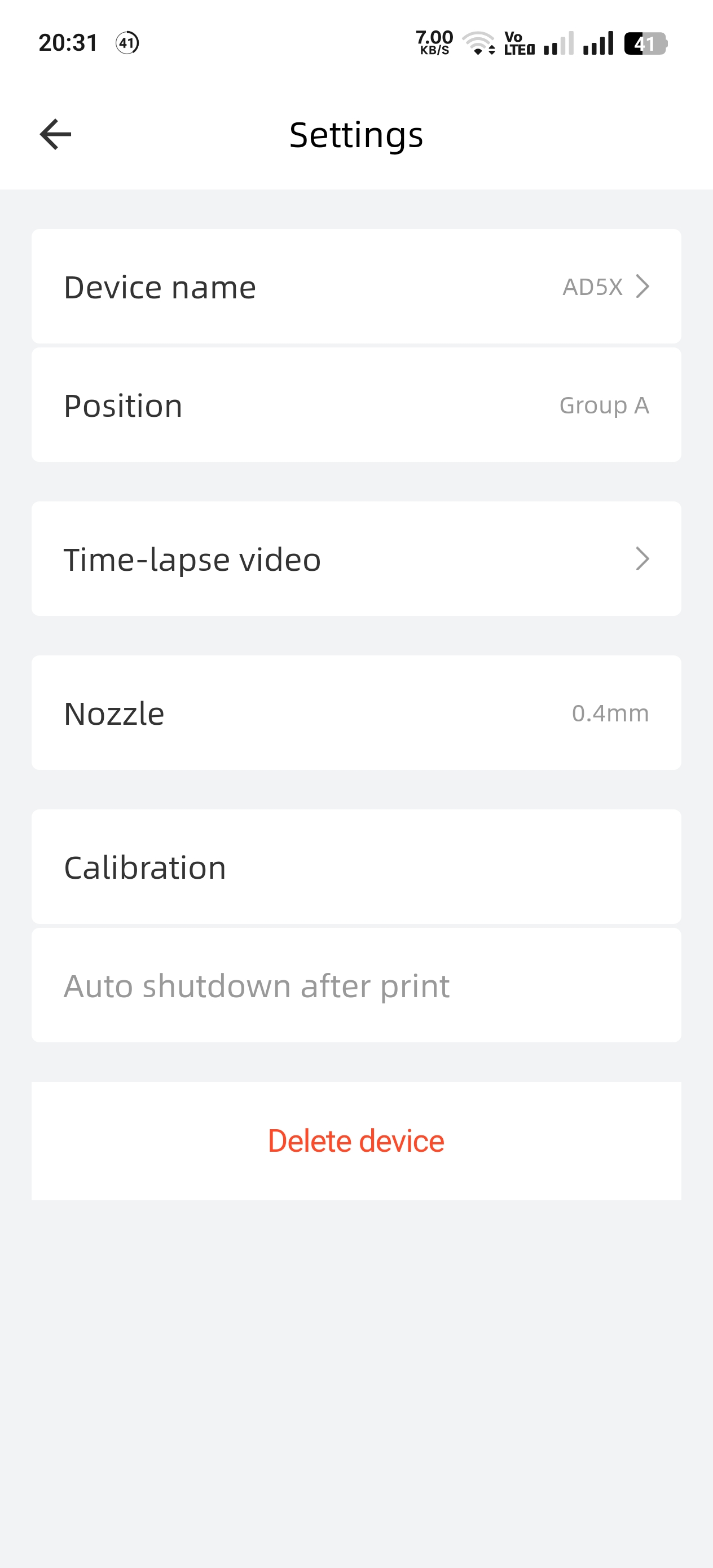713x1568 pixels.
Task: Open the Position group setting
Action: point(356,405)
